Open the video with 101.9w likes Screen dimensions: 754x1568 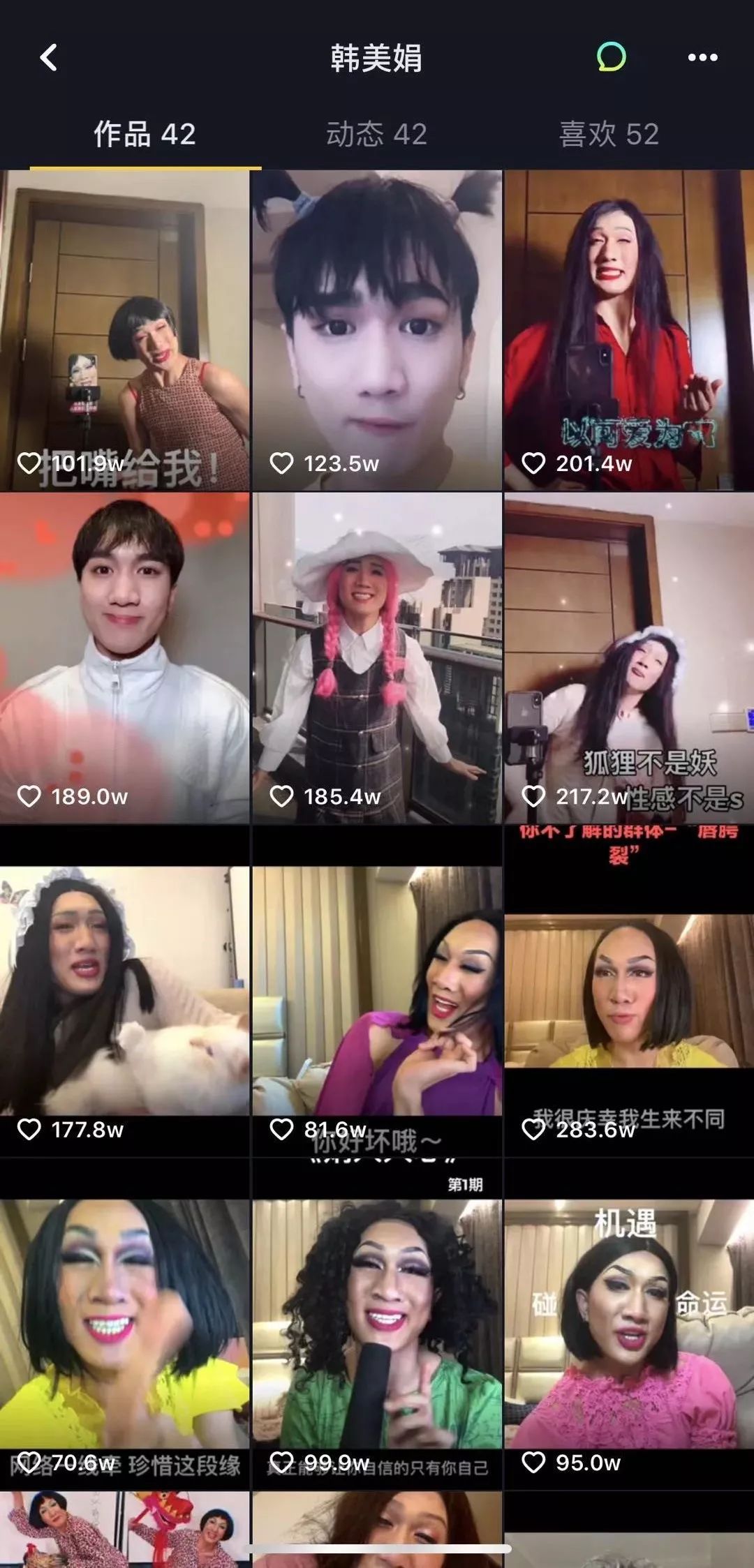(x=124, y=330)
